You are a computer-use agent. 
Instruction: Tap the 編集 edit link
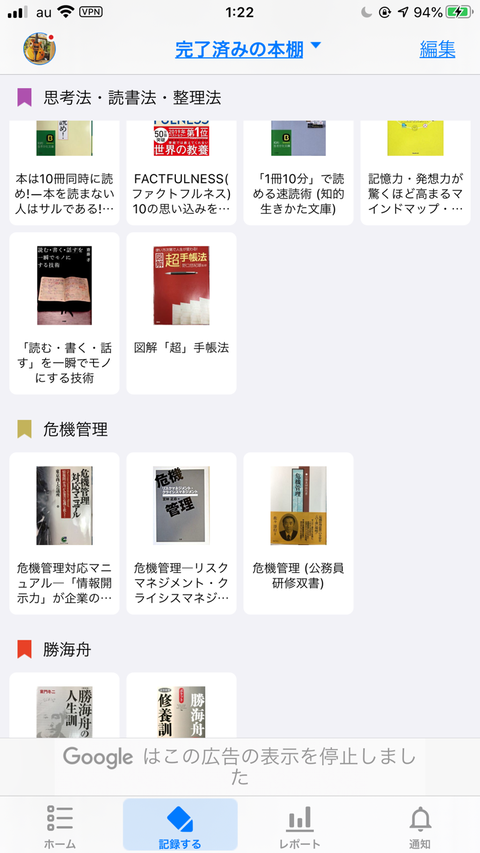(x=437, y=50)
